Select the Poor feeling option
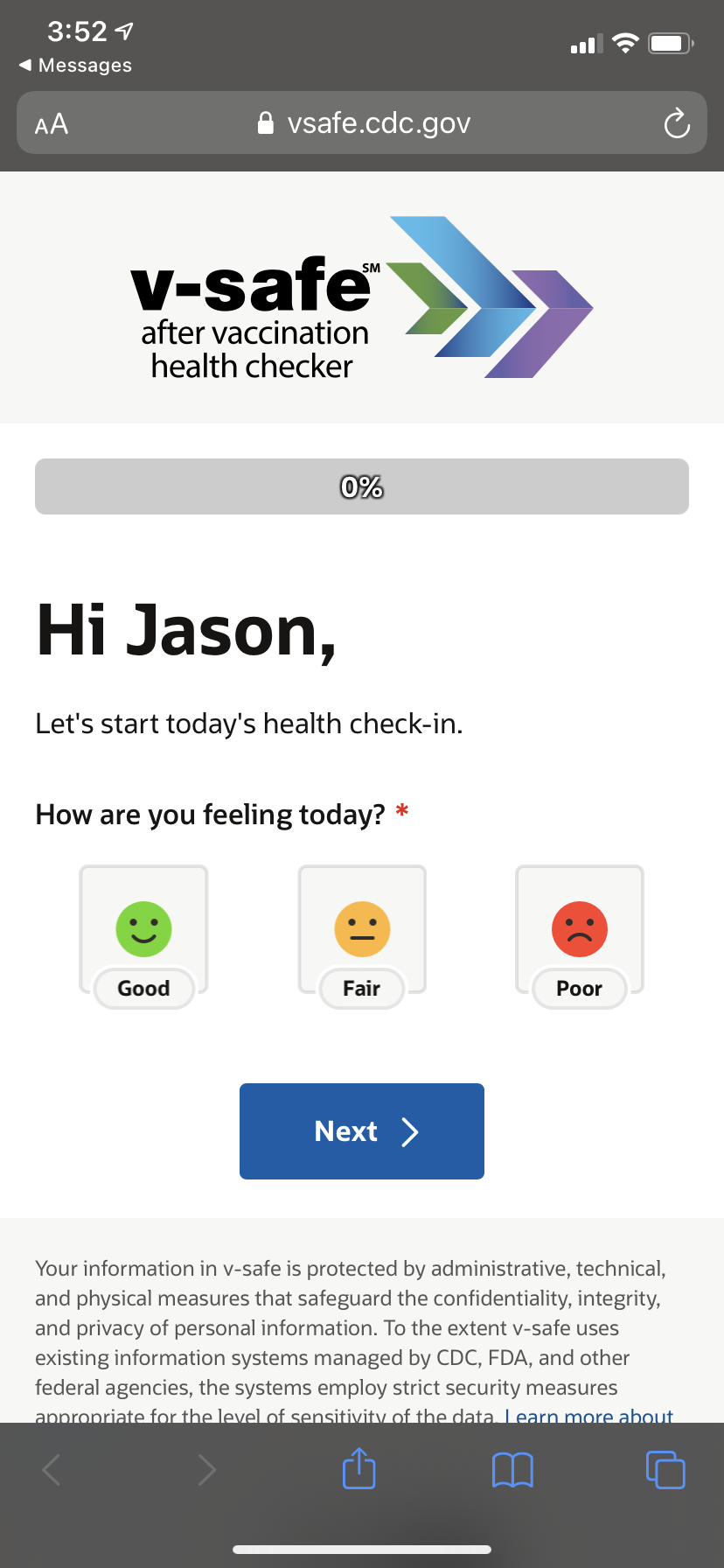Screen dimensions: 724x1568 [579, 929]
